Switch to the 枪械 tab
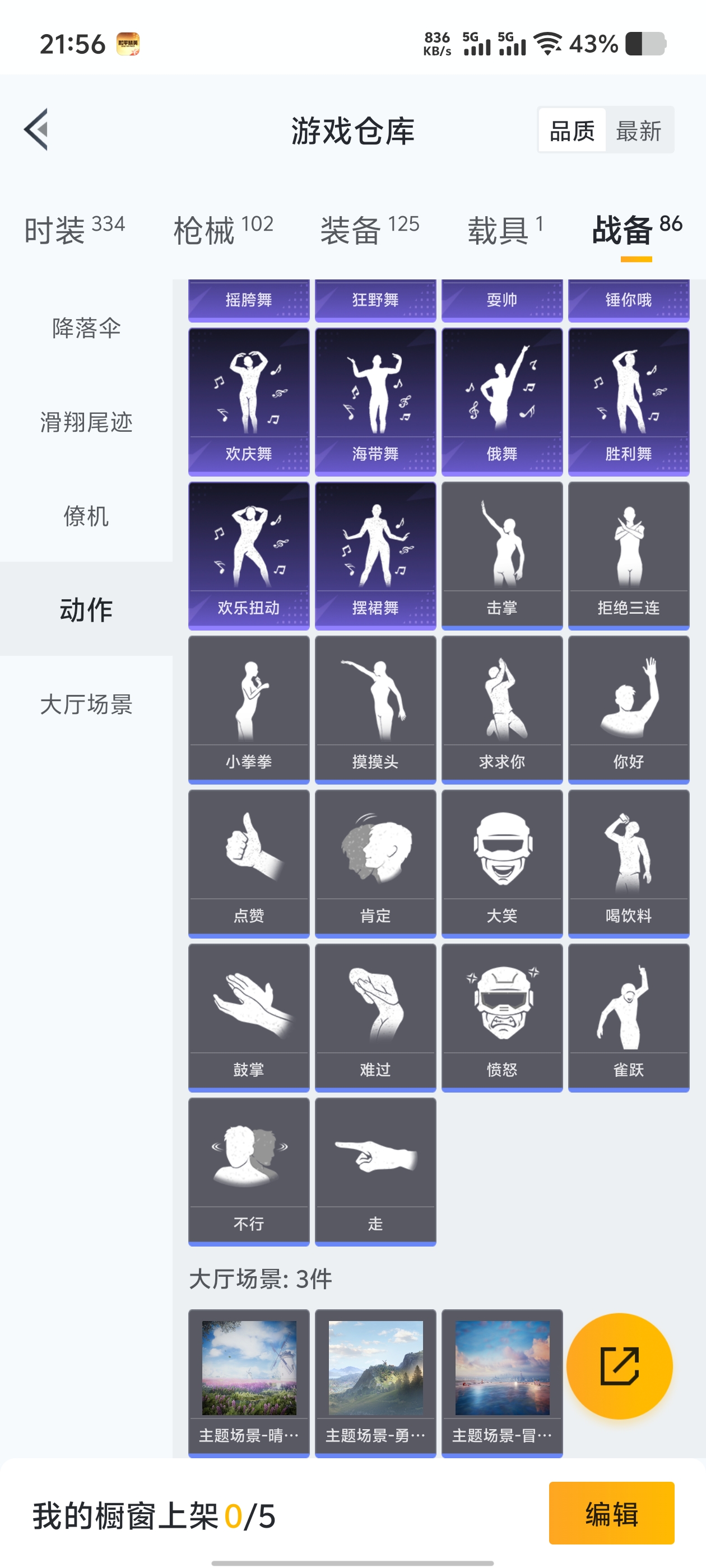This screenshot has width=706, height=1568. [x=223, y=230]
